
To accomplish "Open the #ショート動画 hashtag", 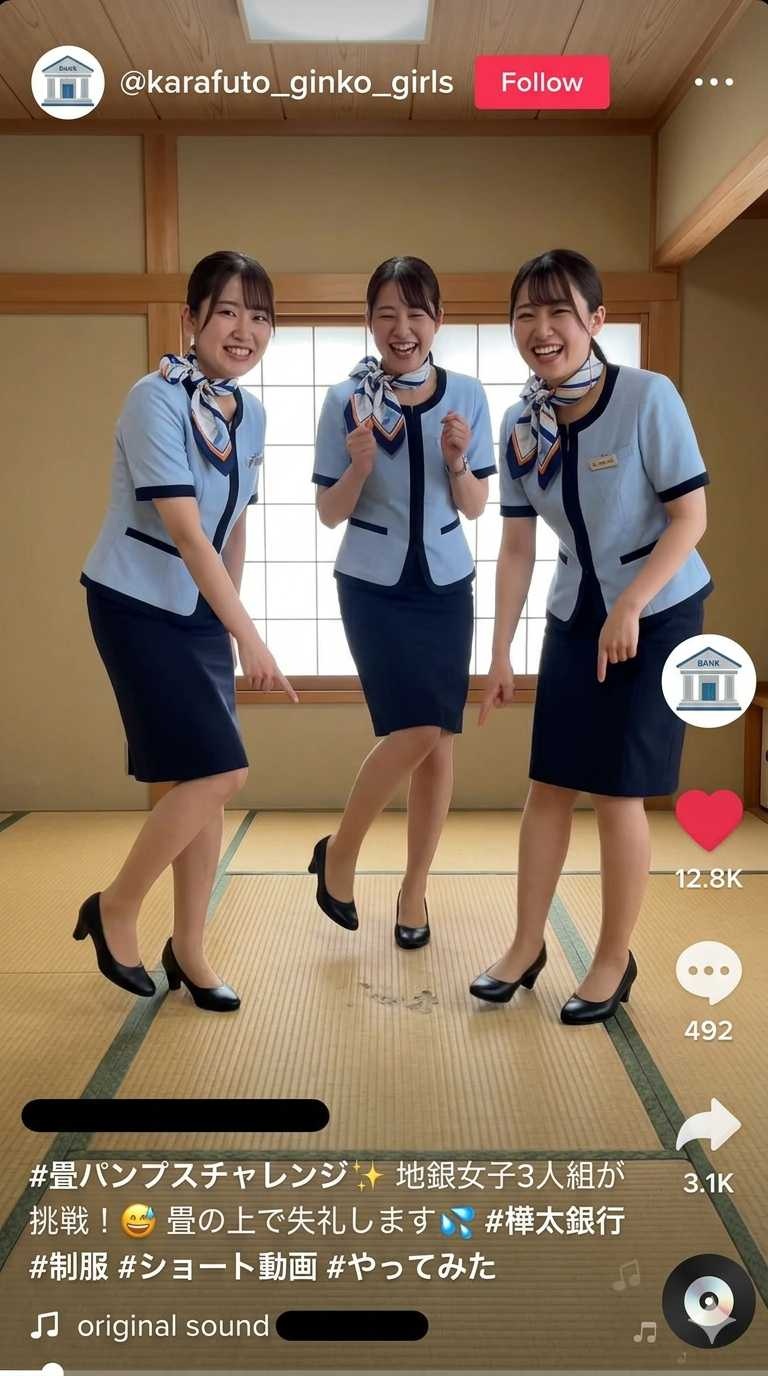I will [217, 1267].
